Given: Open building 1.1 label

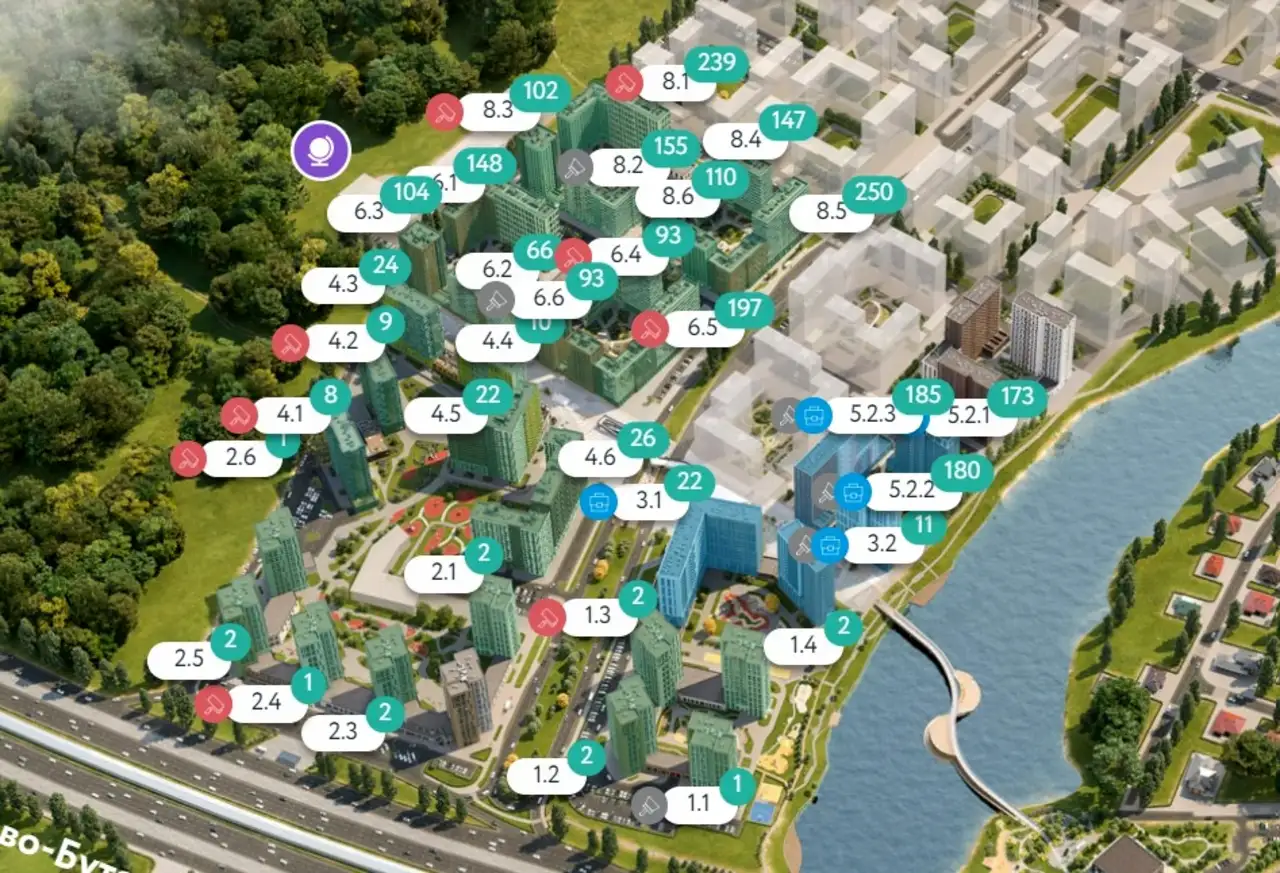Looking at the screenshot, I should (698, 804).
